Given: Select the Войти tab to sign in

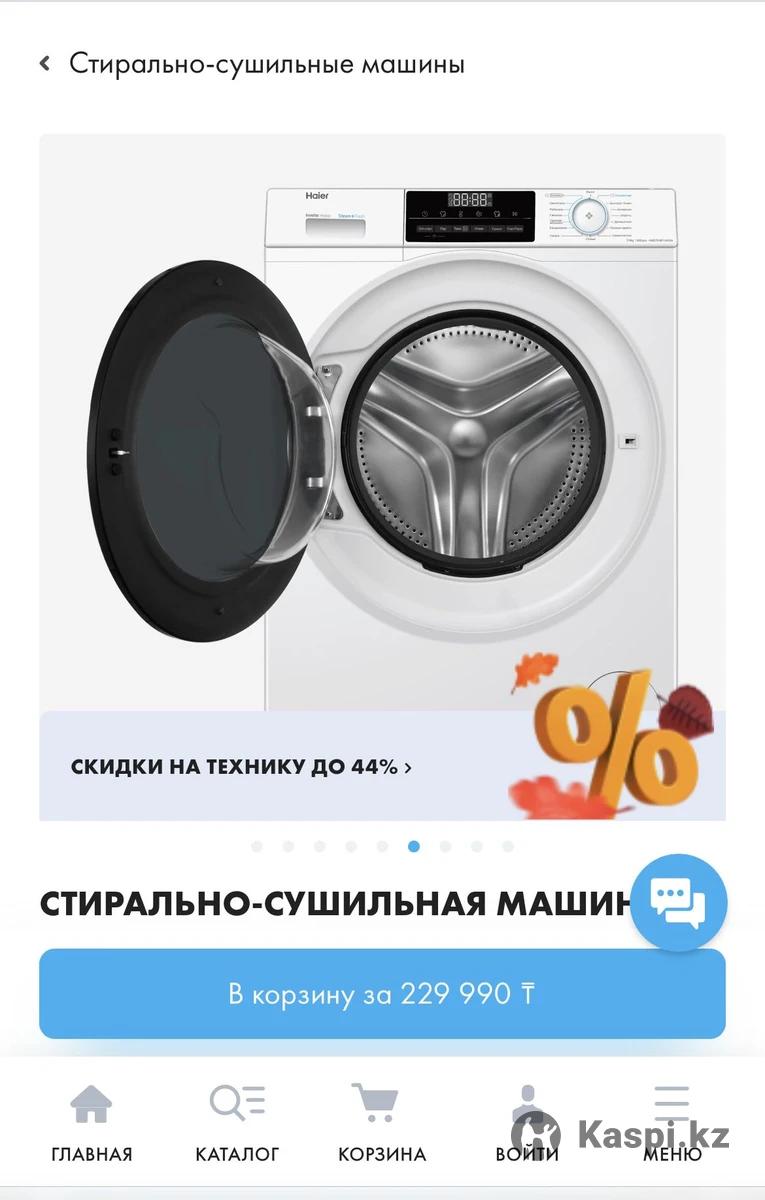Looking at the screenshot, I should [x=526, y=1122].
